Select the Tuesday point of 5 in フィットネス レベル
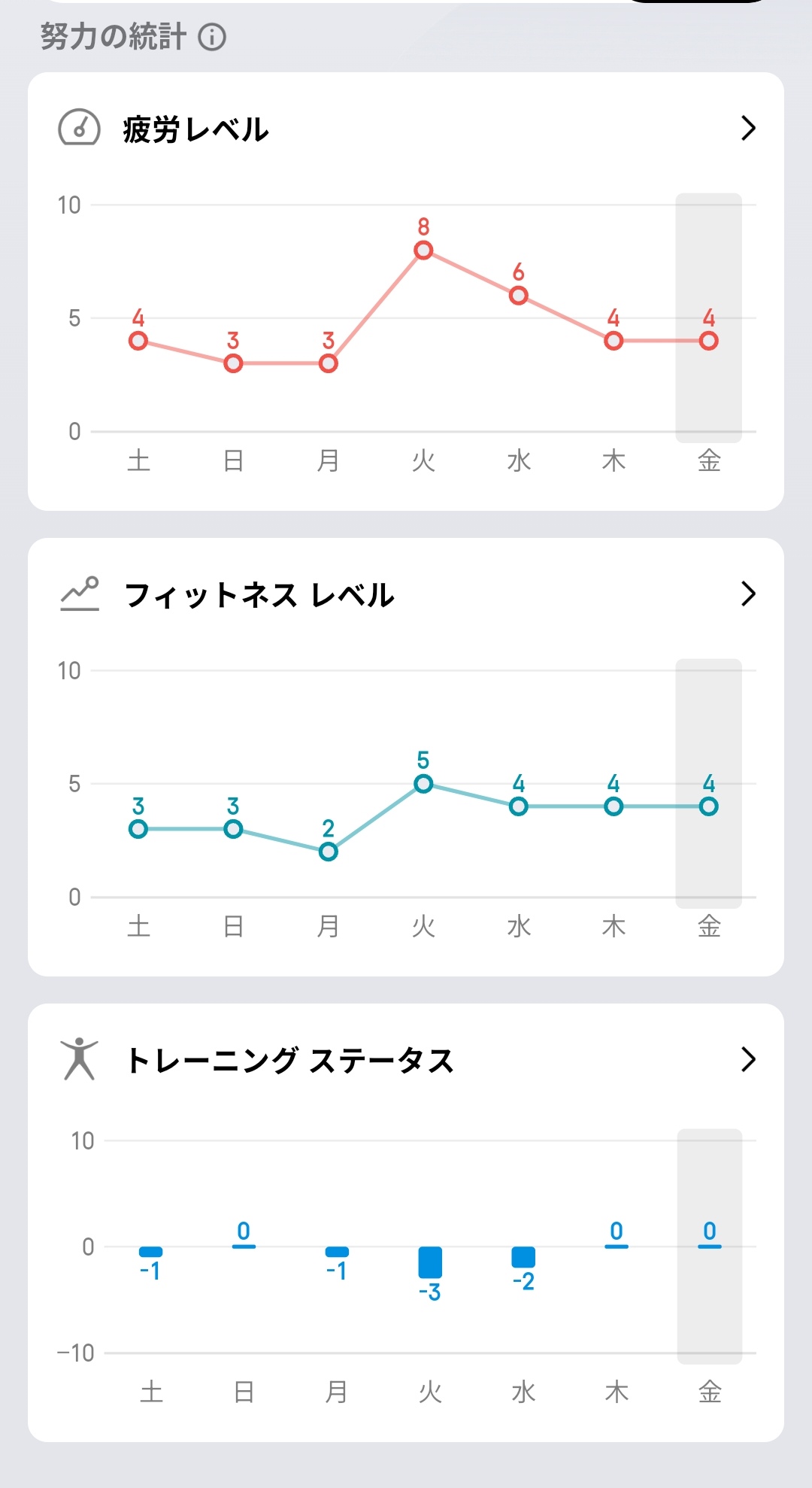 (423, 784)
